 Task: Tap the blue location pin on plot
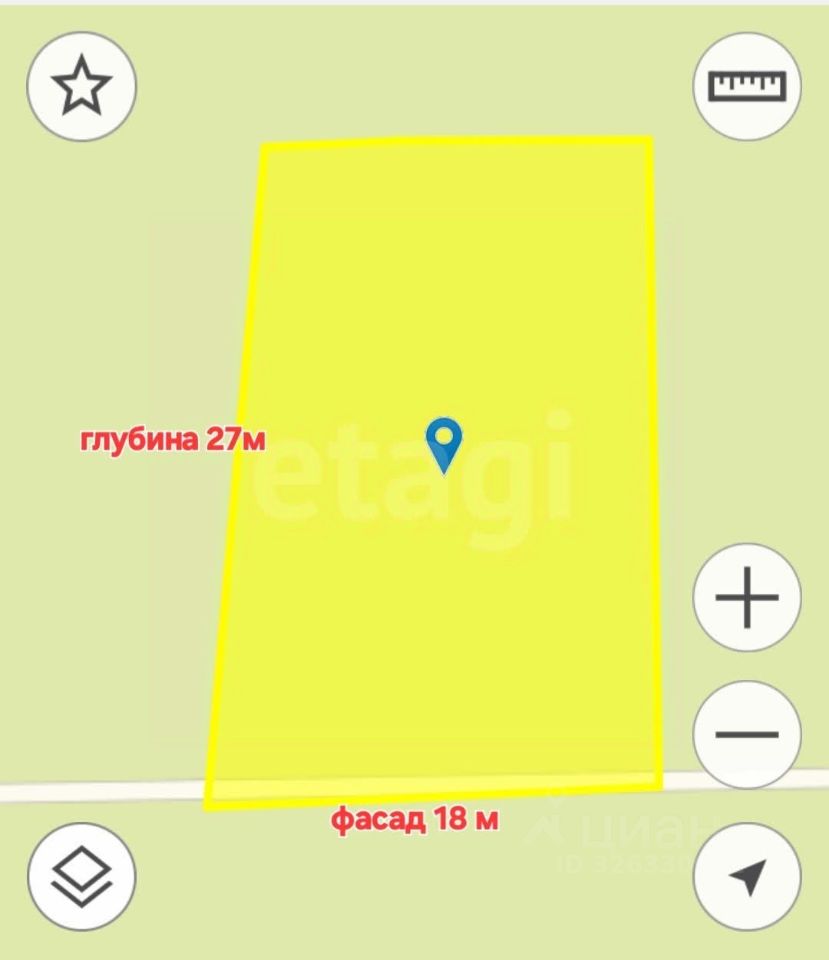pos(443,443)
